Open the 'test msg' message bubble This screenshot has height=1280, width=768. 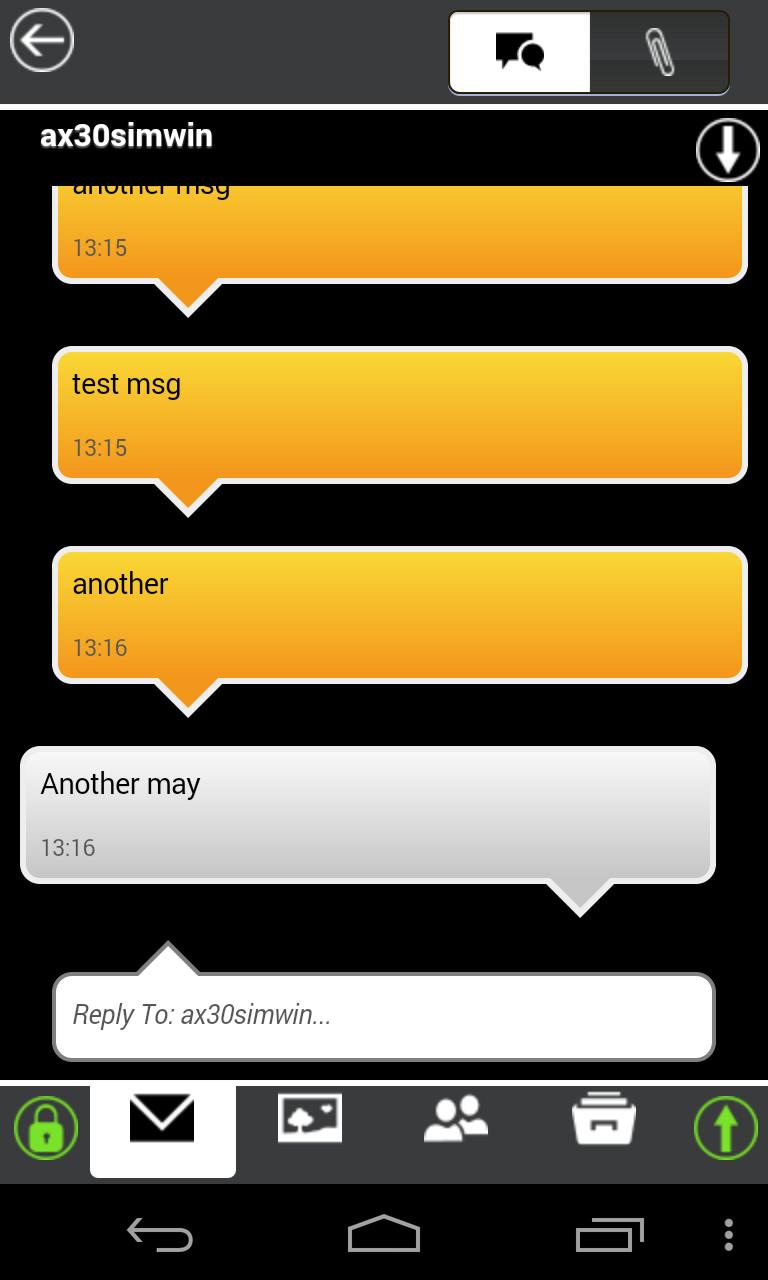coord(400,414)
